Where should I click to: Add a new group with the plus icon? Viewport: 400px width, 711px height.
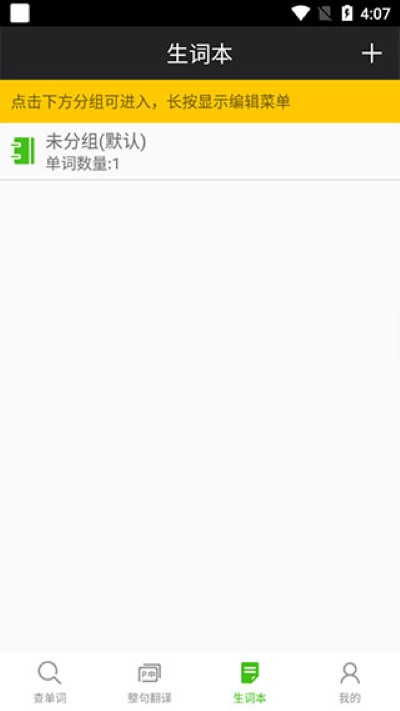(371, 54)
